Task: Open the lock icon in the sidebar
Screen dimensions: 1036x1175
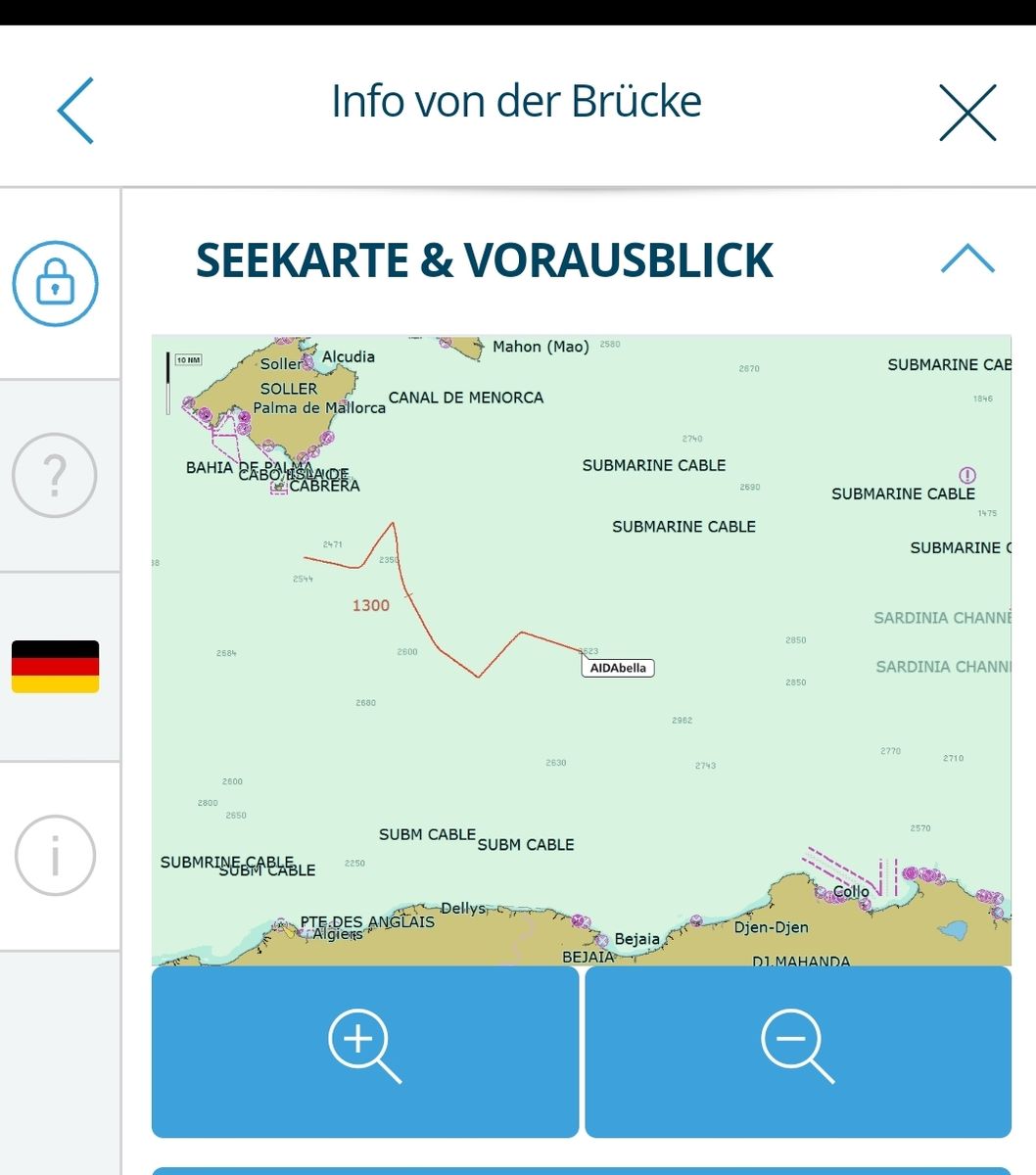Action: (x=56, y=283)
